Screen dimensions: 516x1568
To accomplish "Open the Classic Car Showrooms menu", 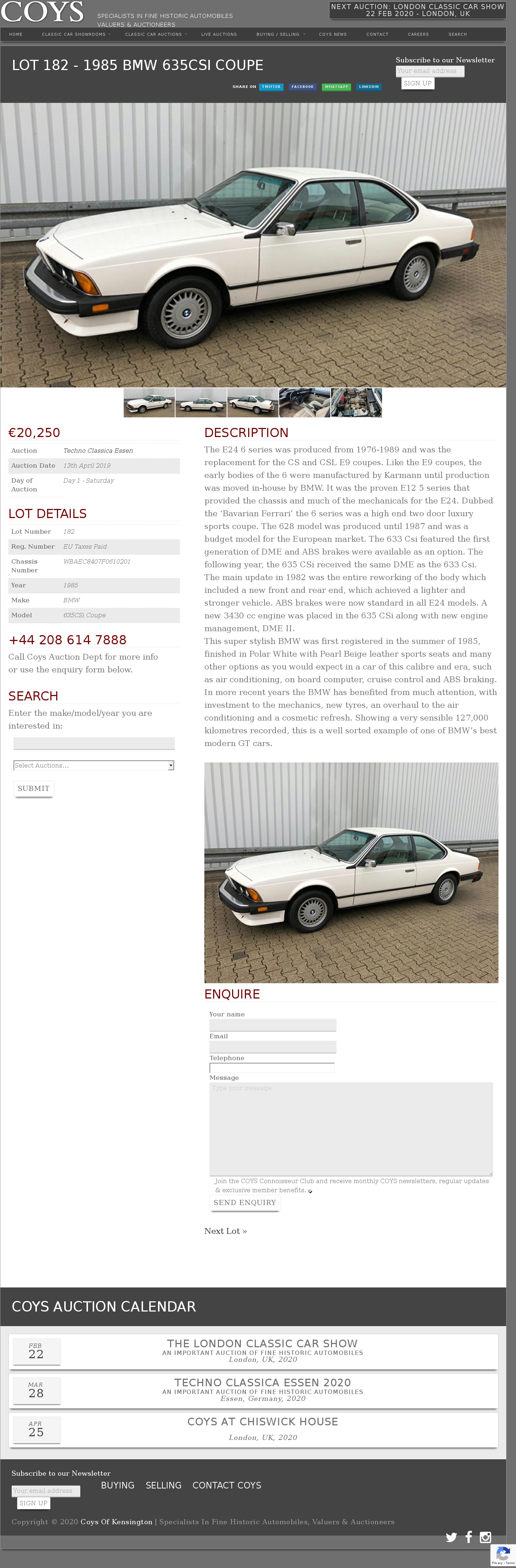I will tap(74, 35).
